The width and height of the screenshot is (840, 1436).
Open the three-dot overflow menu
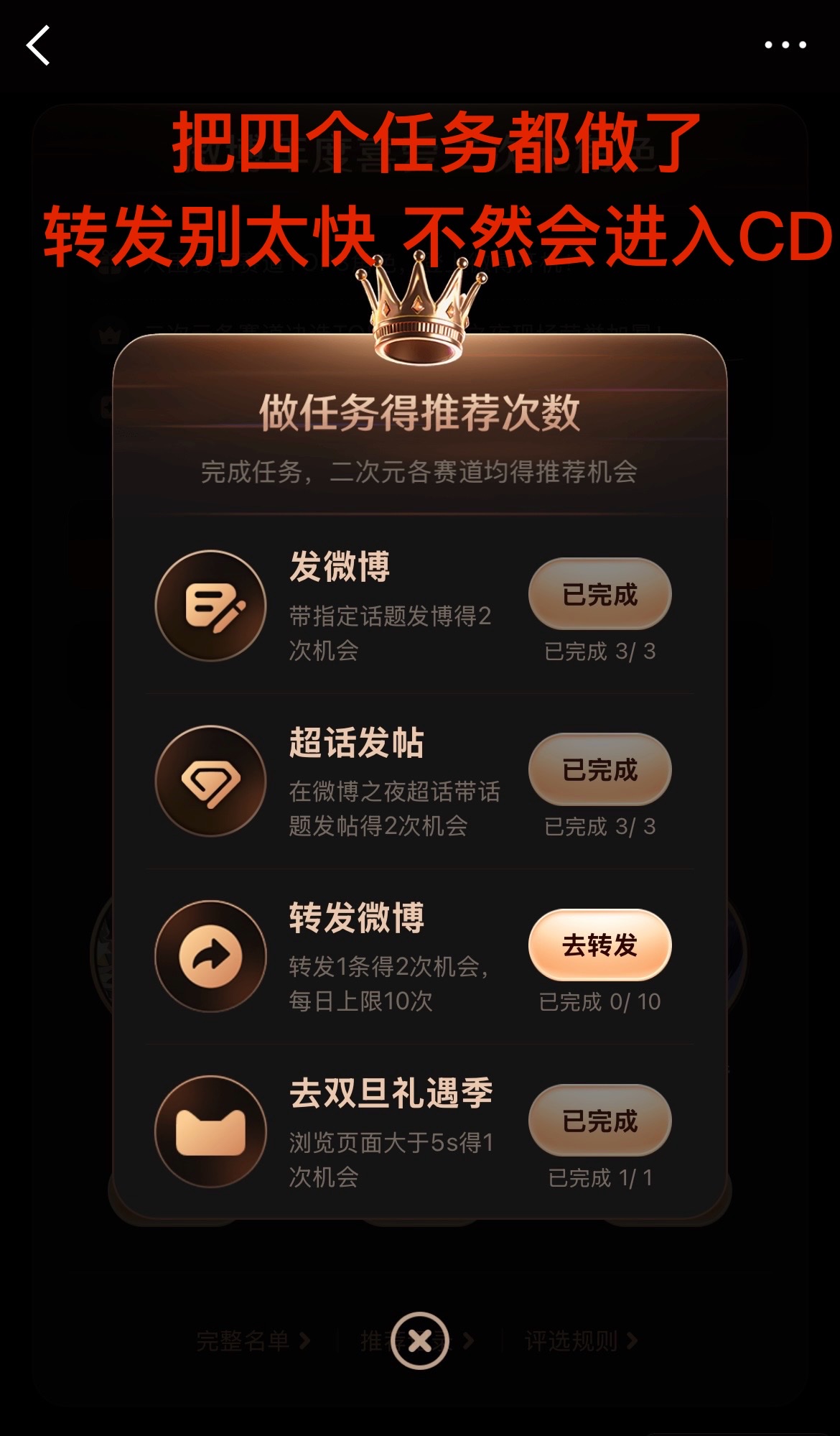[785, 45]
